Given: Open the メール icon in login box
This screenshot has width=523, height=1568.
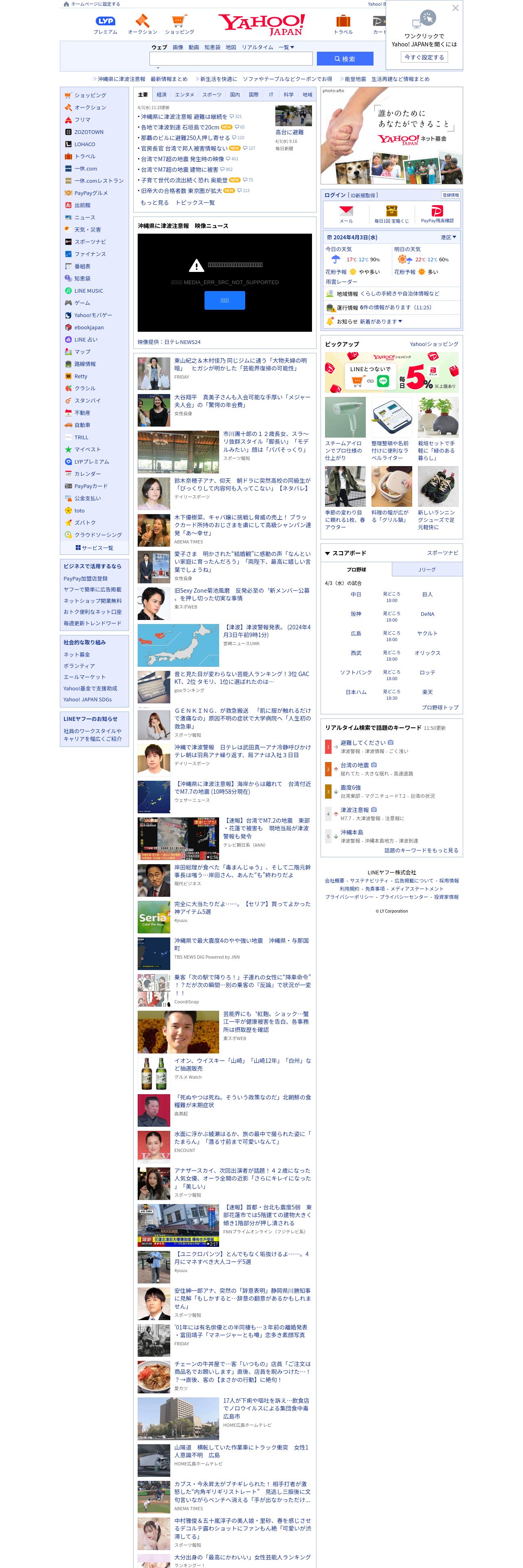Looking at the screenshot, I should click(x=346, y=214).
